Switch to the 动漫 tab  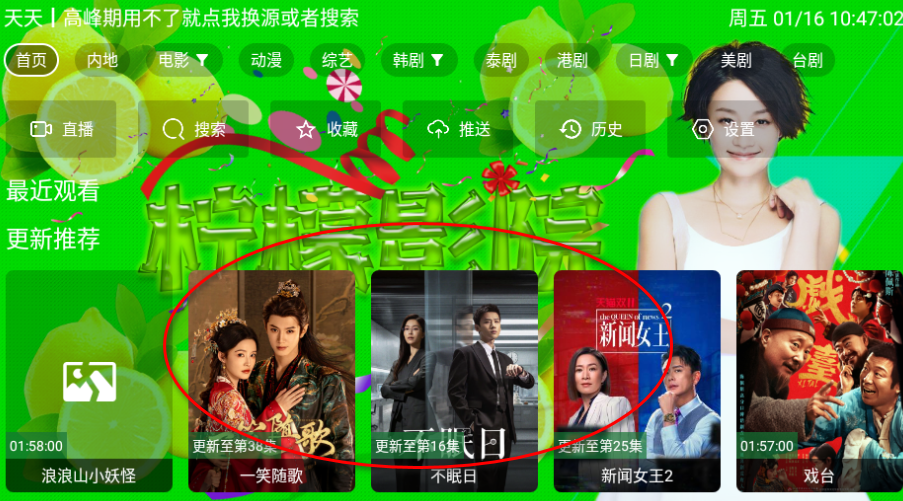pyautogui.click(x=266, y=60)
